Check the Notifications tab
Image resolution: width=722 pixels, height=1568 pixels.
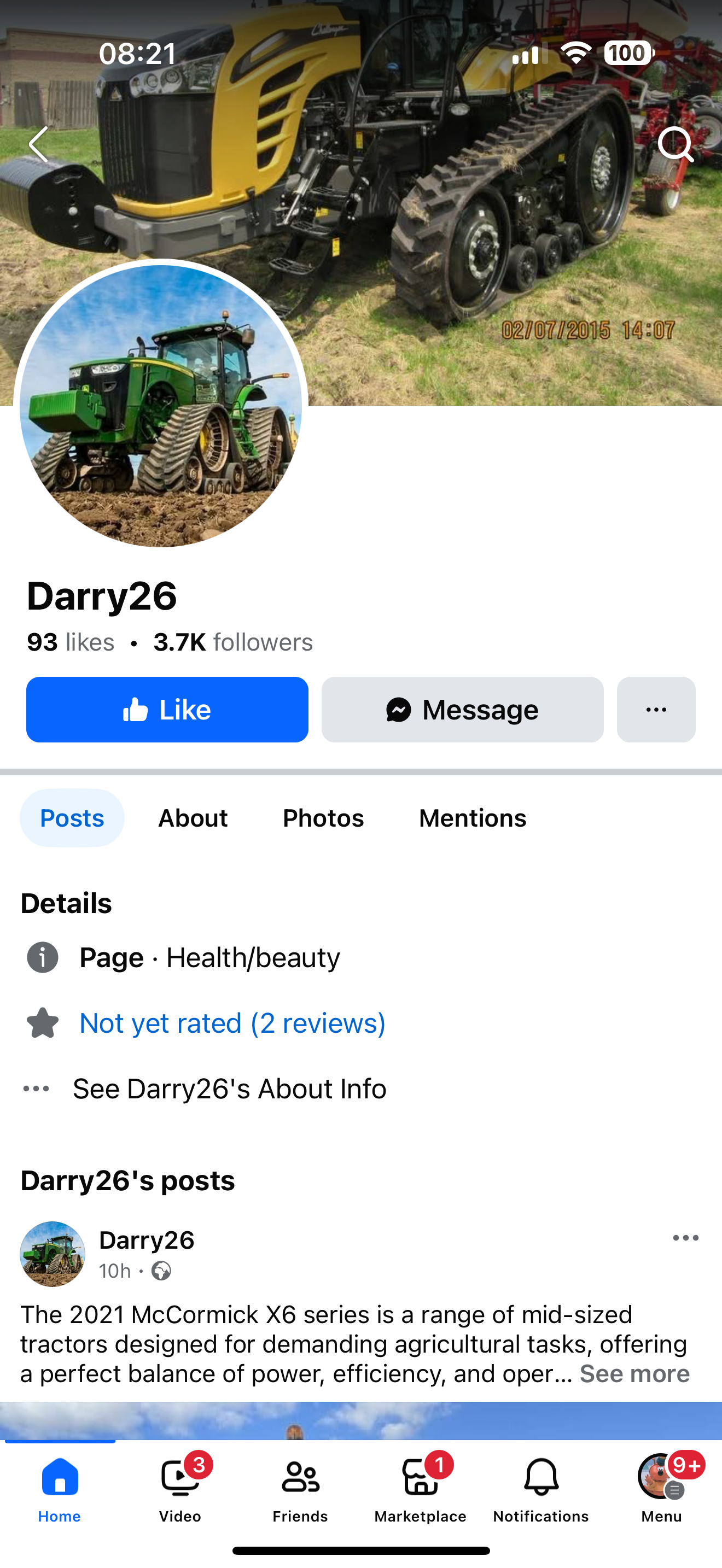click(540, 1489)
